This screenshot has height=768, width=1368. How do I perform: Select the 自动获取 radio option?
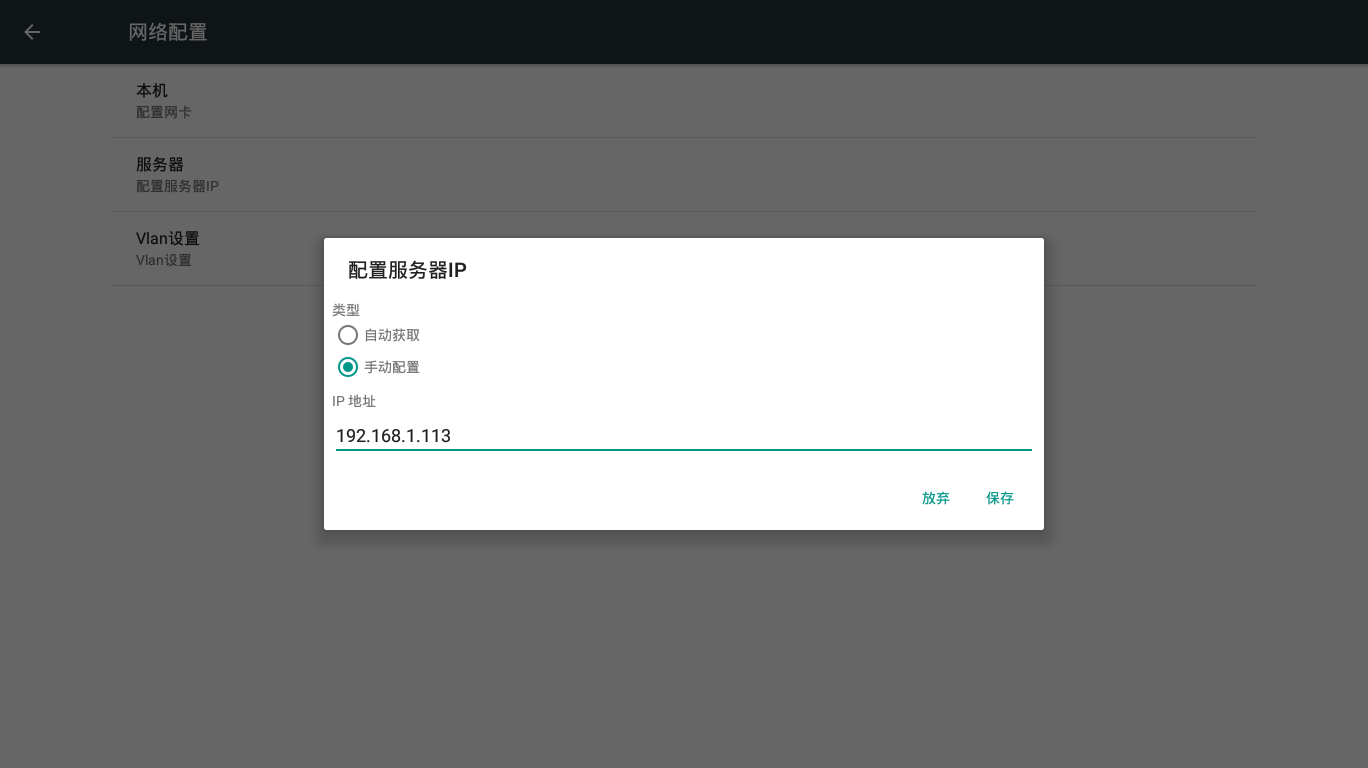click(x=348, y=335)
